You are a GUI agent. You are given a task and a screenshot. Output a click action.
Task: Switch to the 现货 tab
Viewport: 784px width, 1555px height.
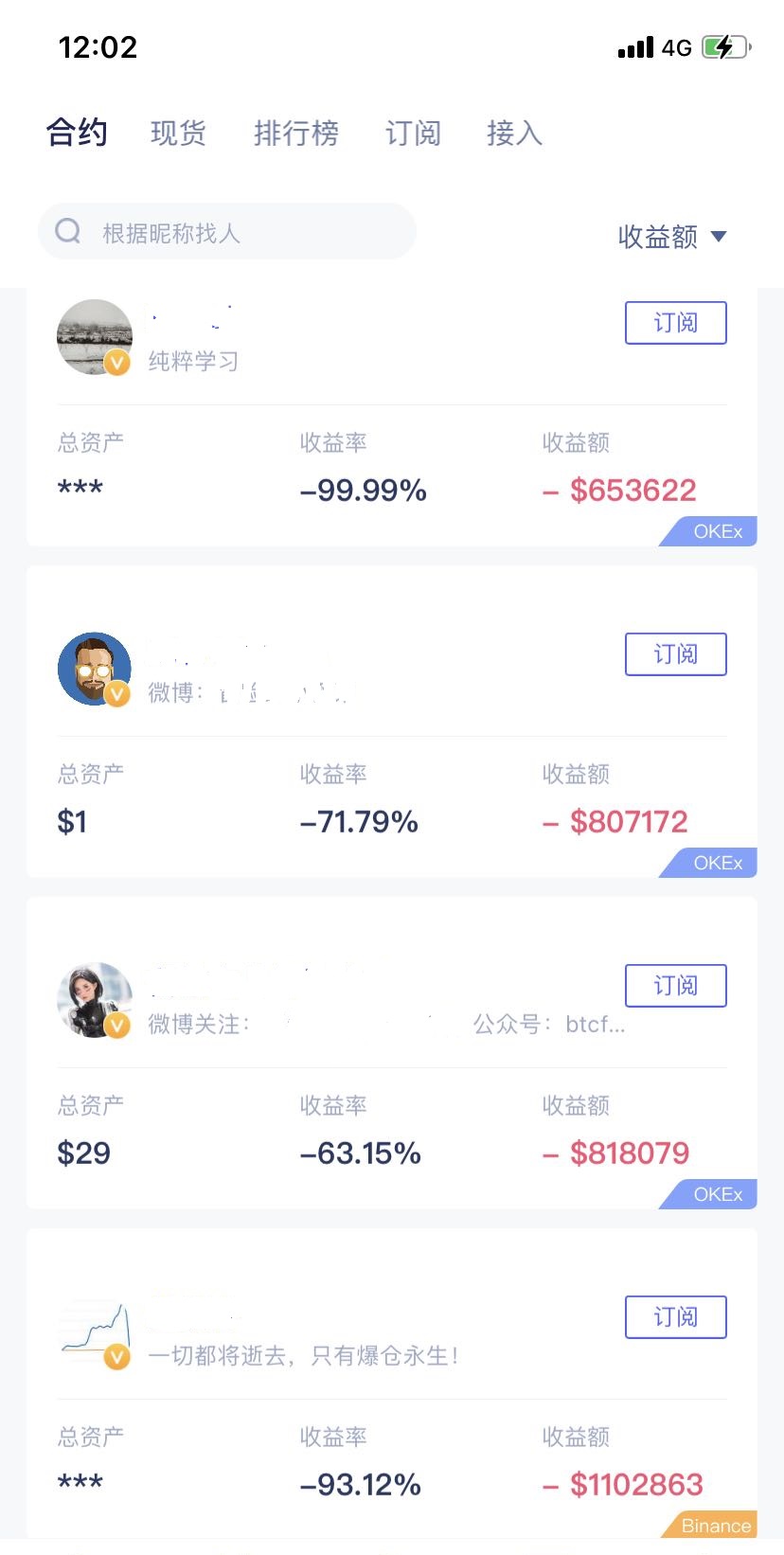178,134
